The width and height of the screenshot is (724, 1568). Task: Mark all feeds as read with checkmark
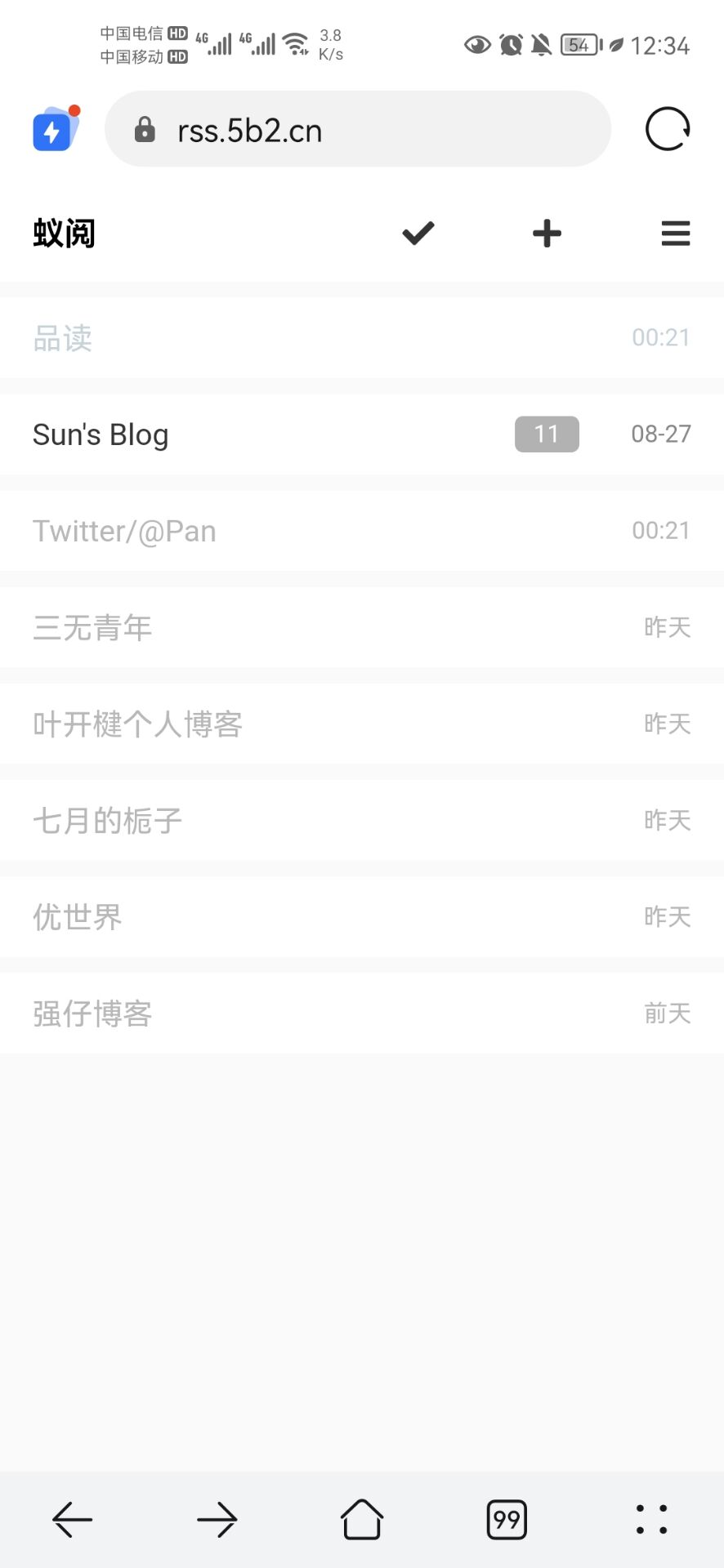[418, 234]
